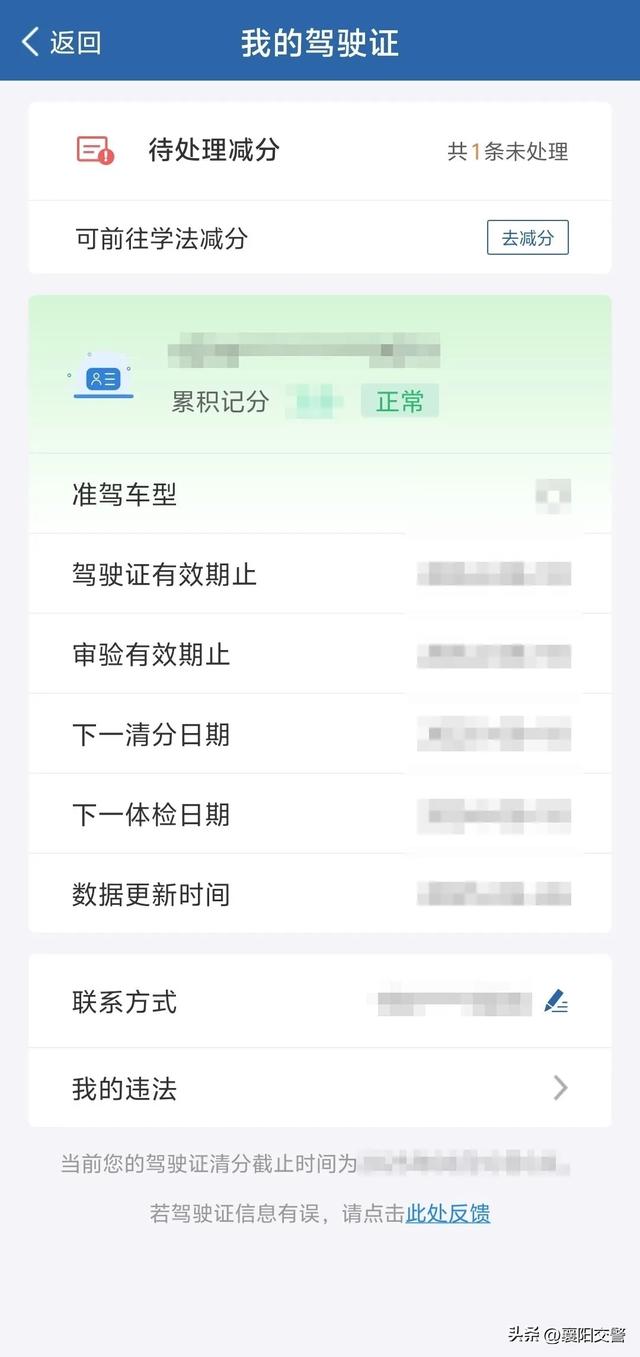Viewport: 640px width, 1357px height.
Task: Open 我的违法 violations list
Action: pos(319,1088)
